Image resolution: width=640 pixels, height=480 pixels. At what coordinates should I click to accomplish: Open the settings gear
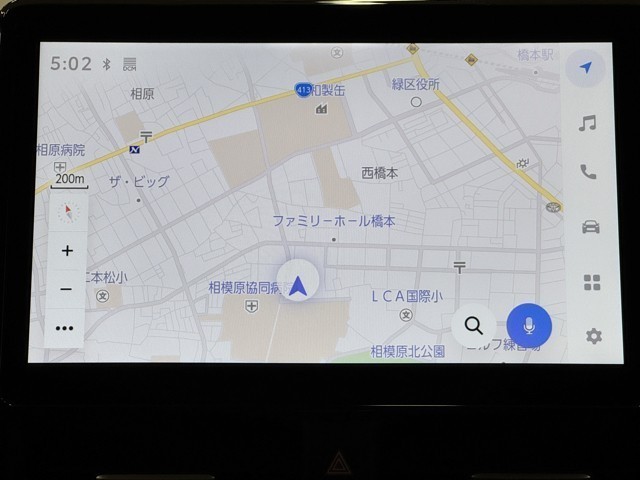click(593, 336)
